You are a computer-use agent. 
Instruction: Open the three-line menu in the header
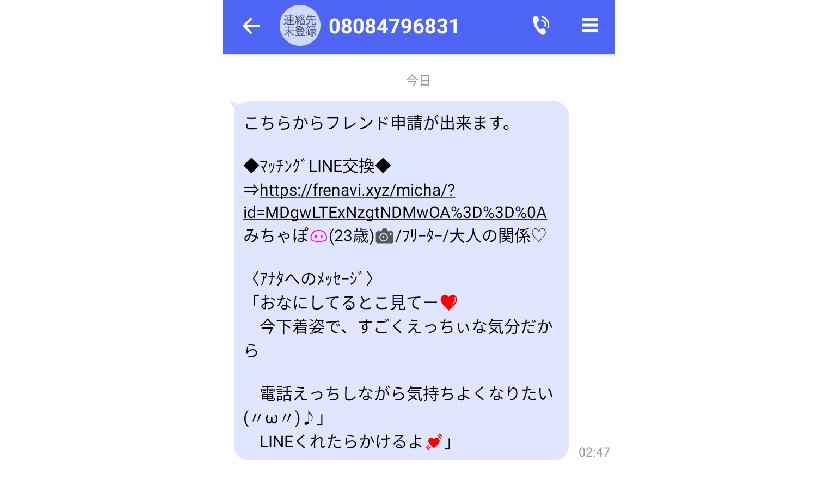click(x=590, y=26)
